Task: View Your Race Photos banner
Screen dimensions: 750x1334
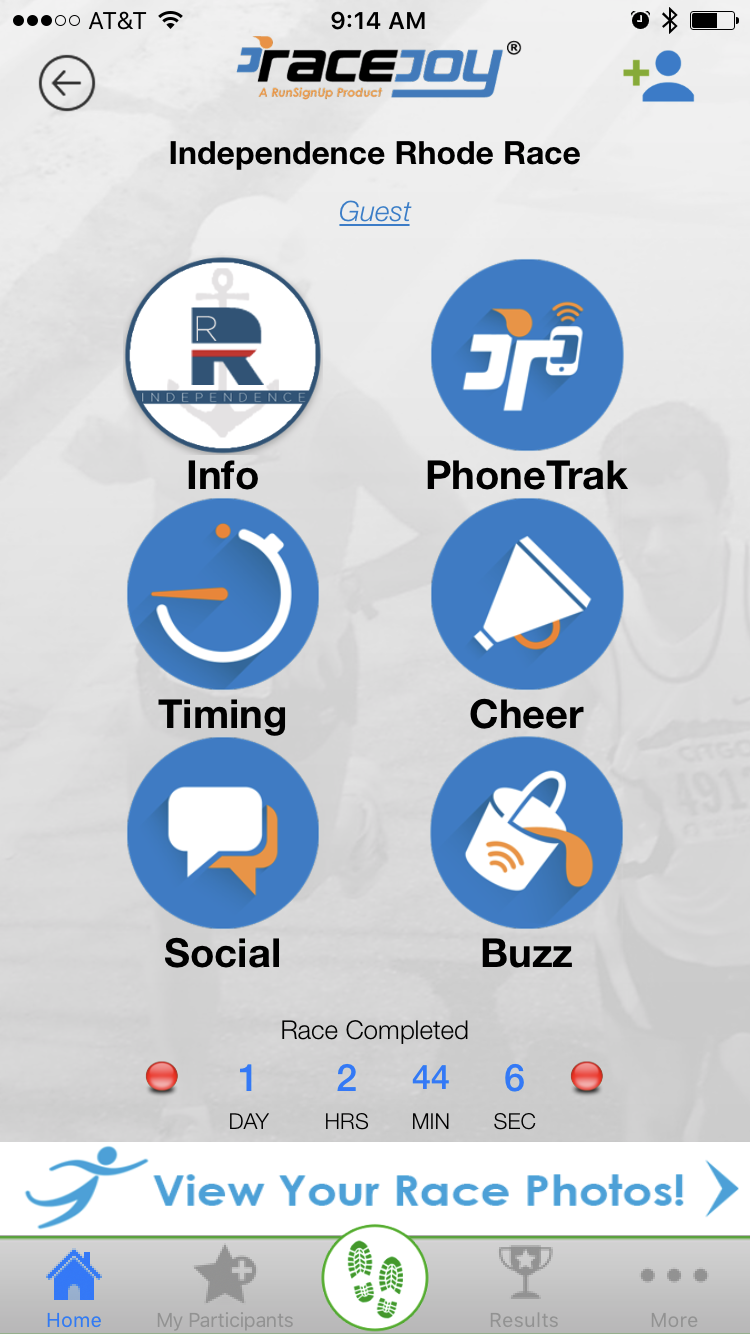Action: [375, 1190]
